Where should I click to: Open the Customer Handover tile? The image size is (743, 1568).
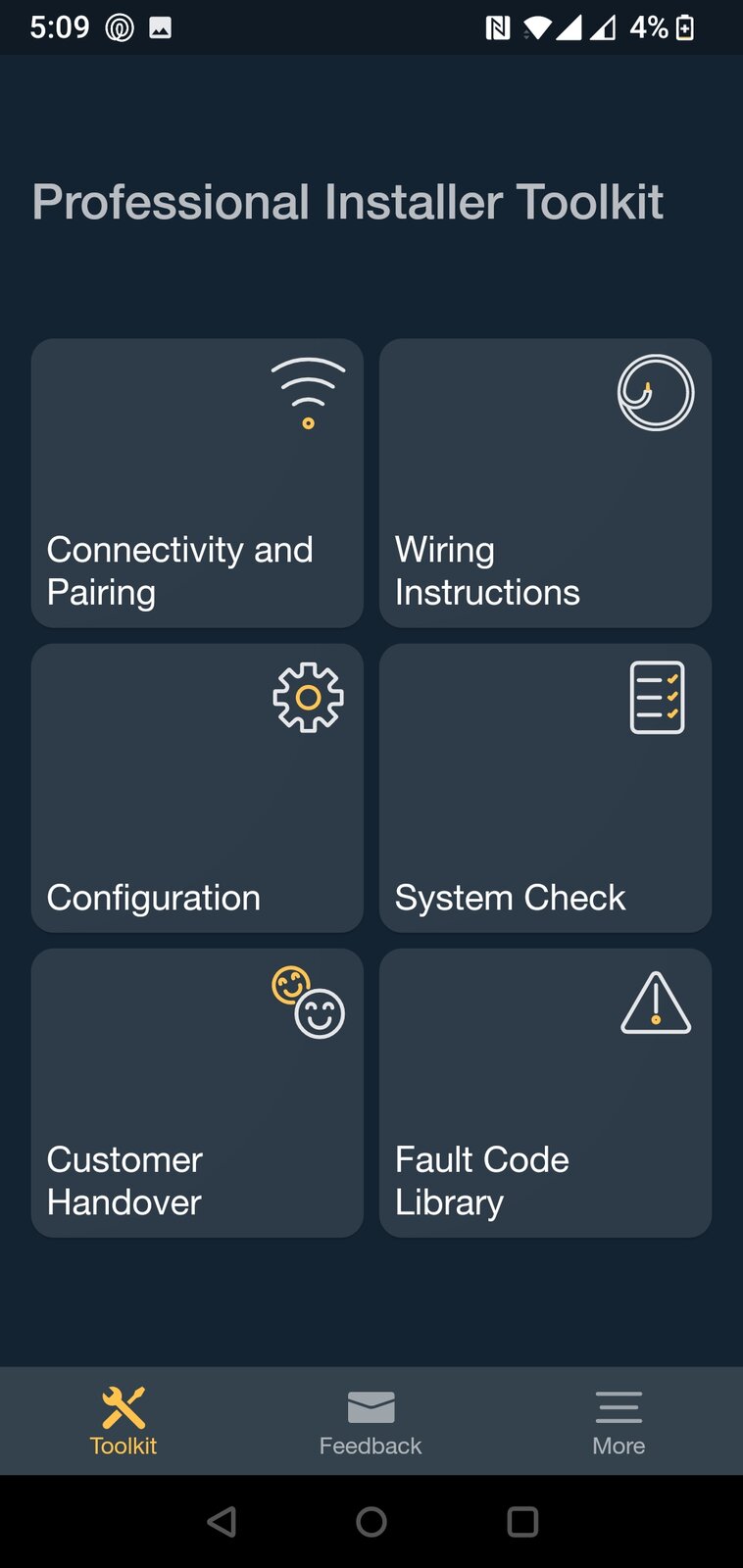(x=197, y=1093)
